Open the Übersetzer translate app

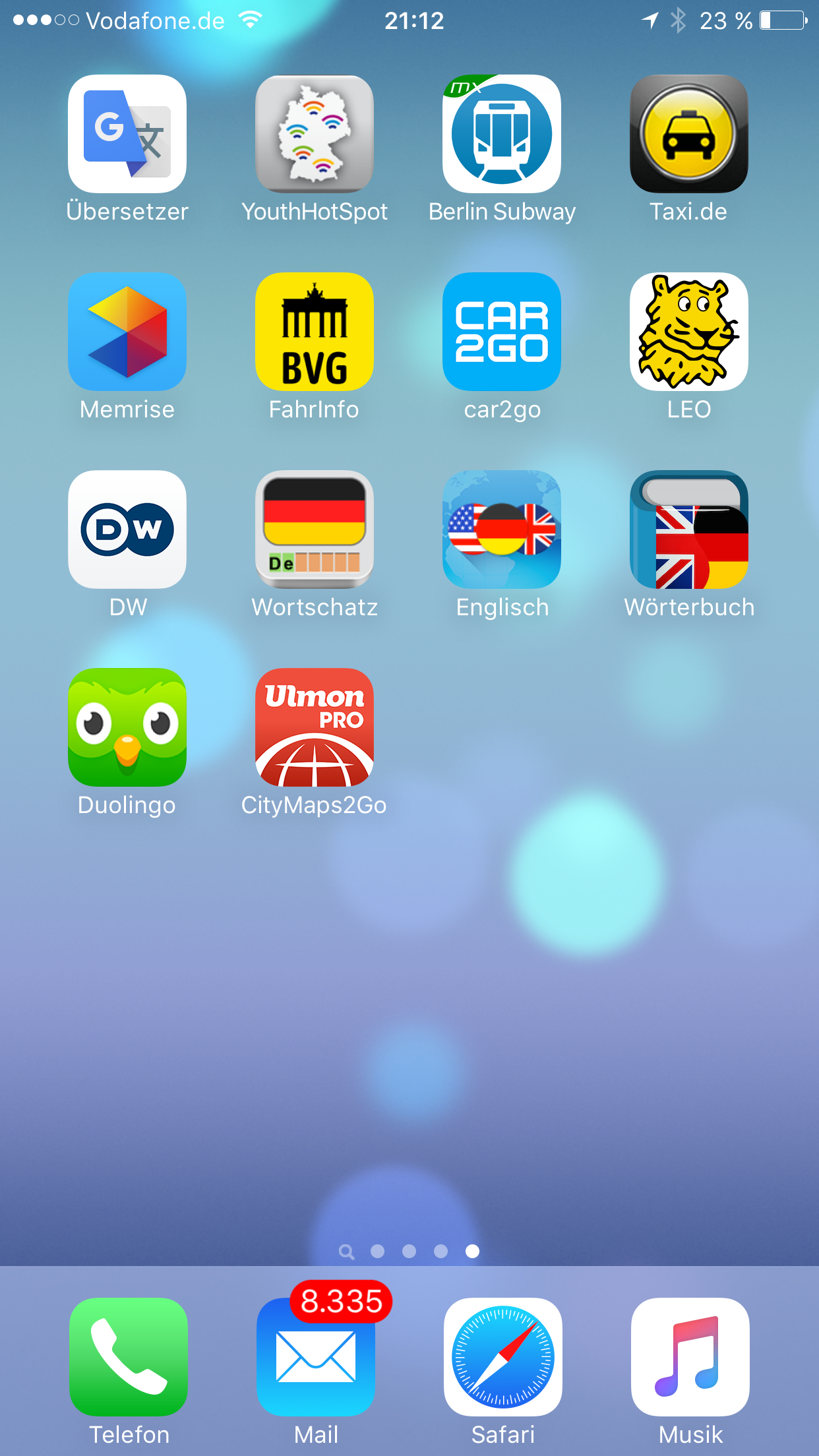(x=127, y=134)
